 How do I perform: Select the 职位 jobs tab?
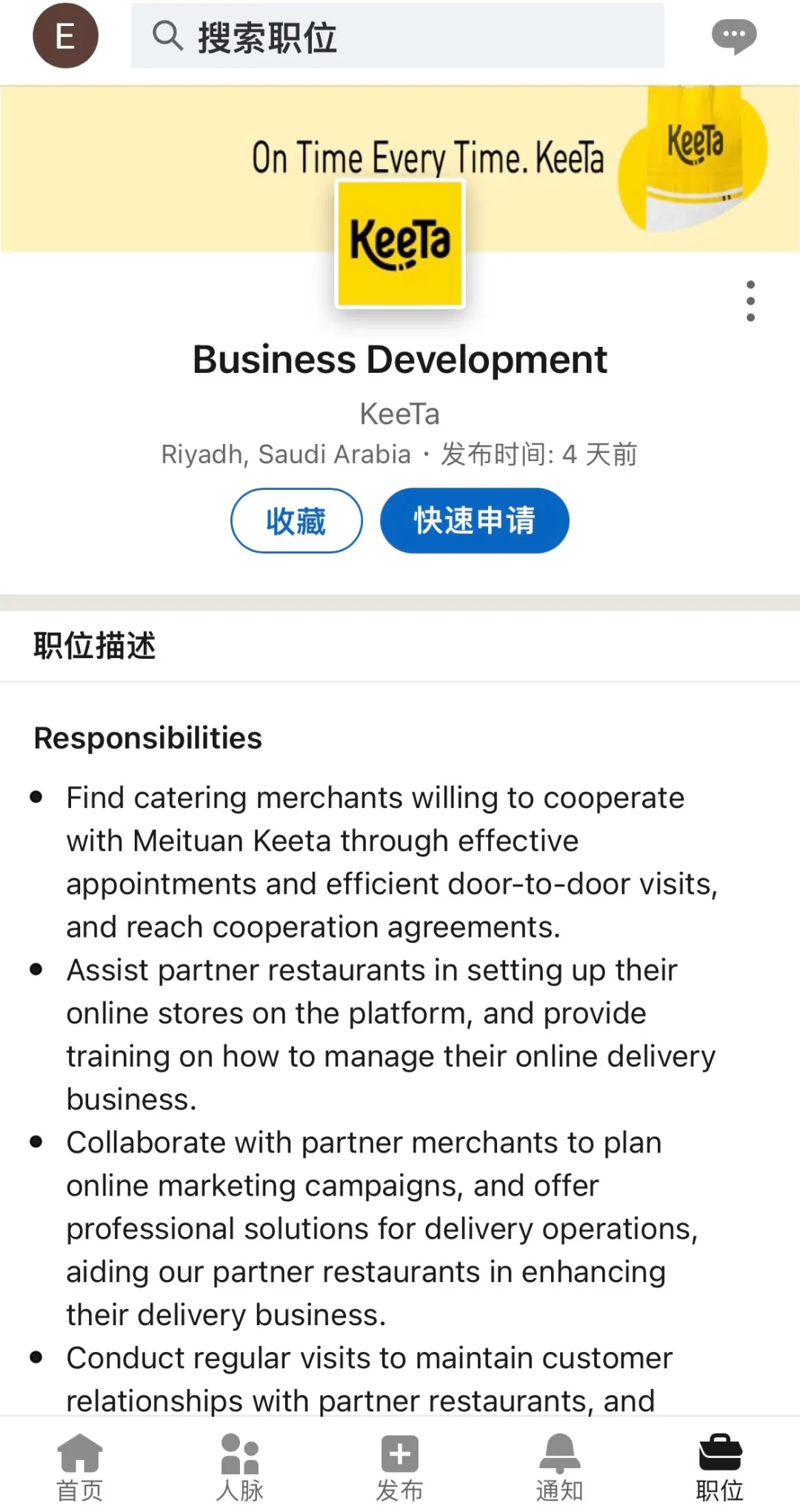720,1468
